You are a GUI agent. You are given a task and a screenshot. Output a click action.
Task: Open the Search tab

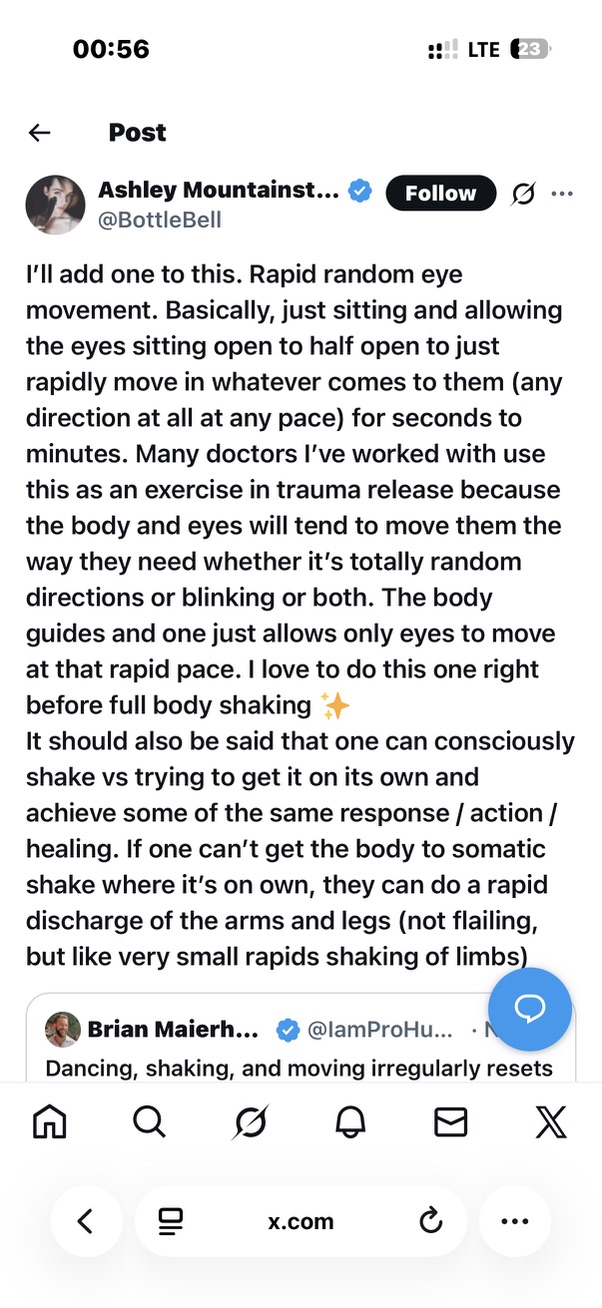tap(149, 1123)
